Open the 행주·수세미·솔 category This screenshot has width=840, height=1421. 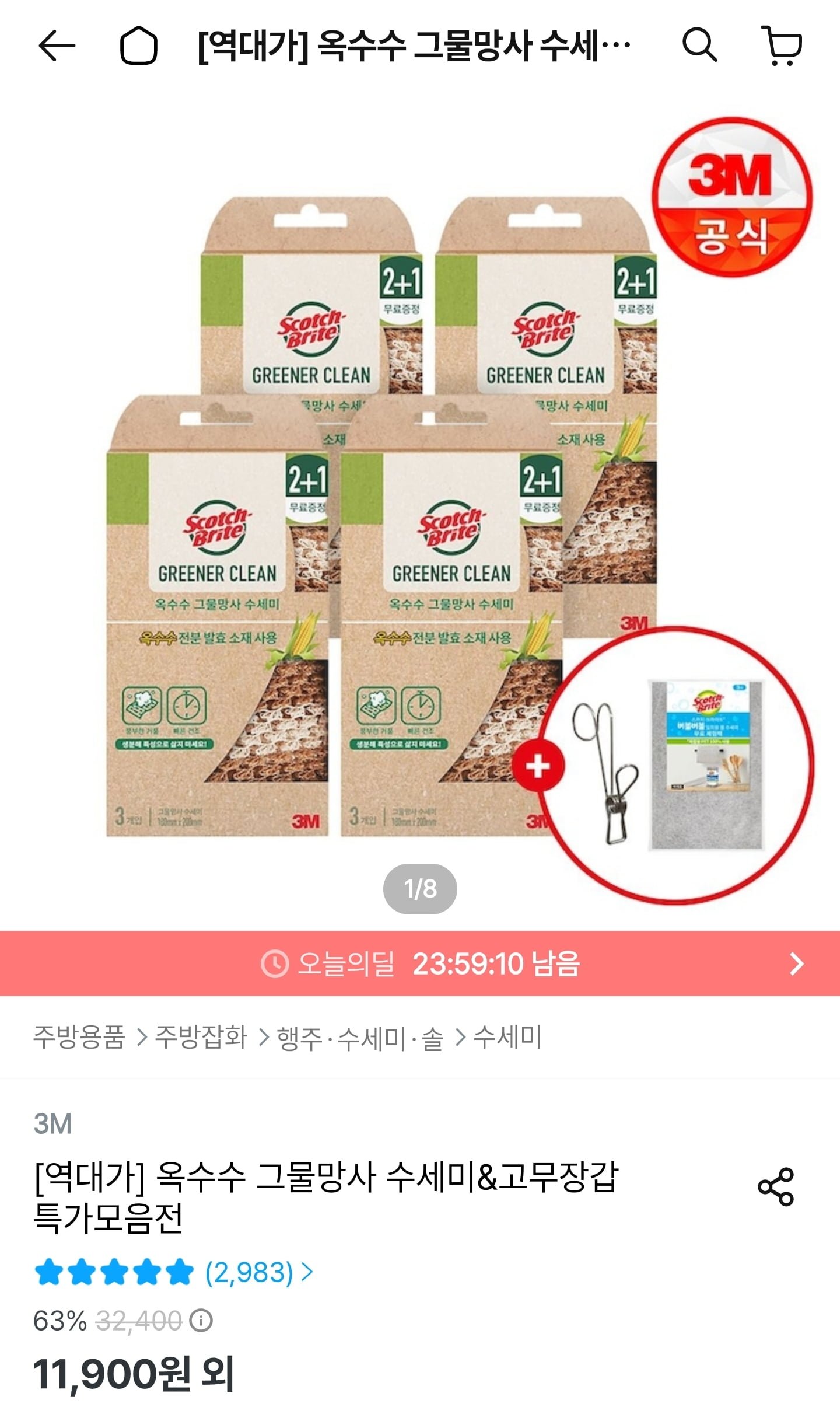pos(360,1038)
